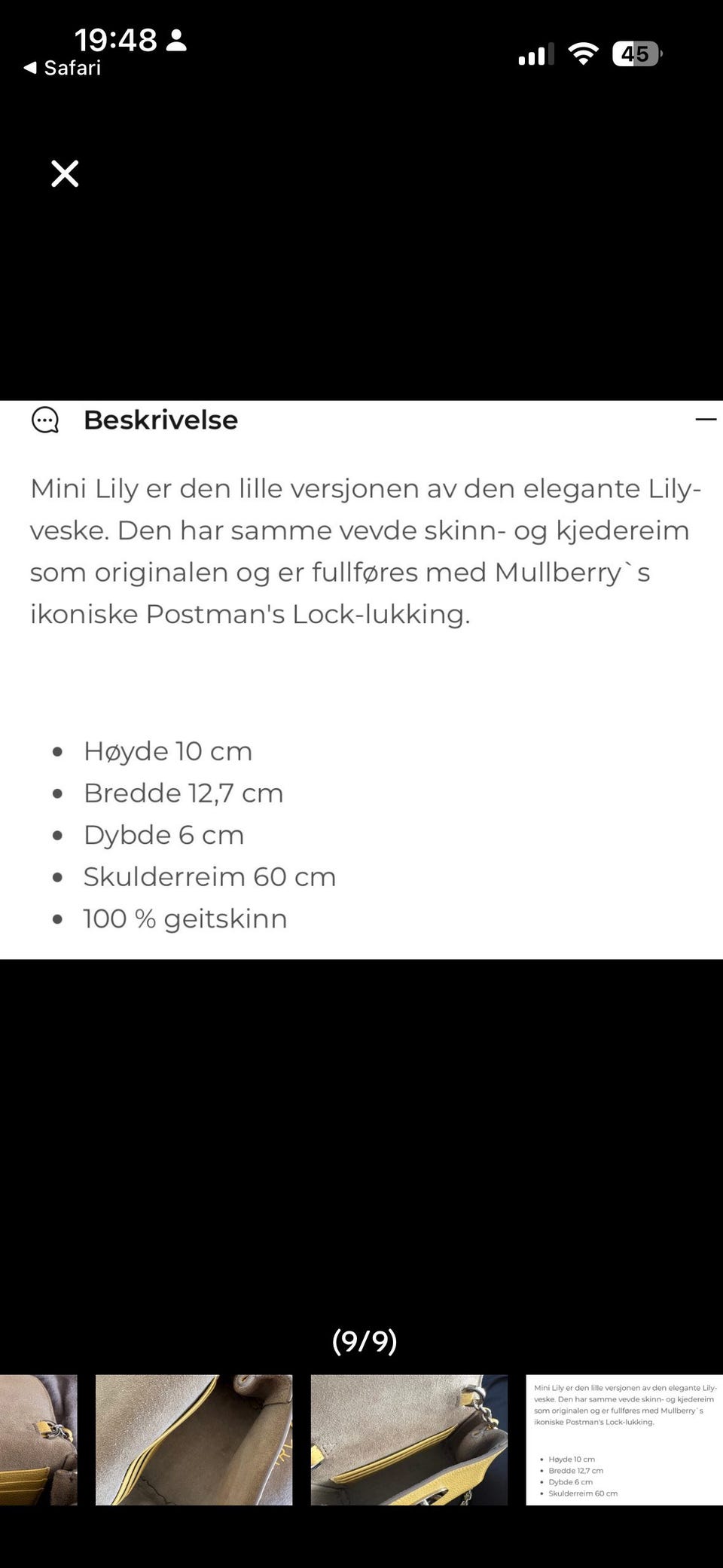Tap the back-to-Safari arrow icon
Viewport: 723px width, 1568px height.
click(30, 68)
